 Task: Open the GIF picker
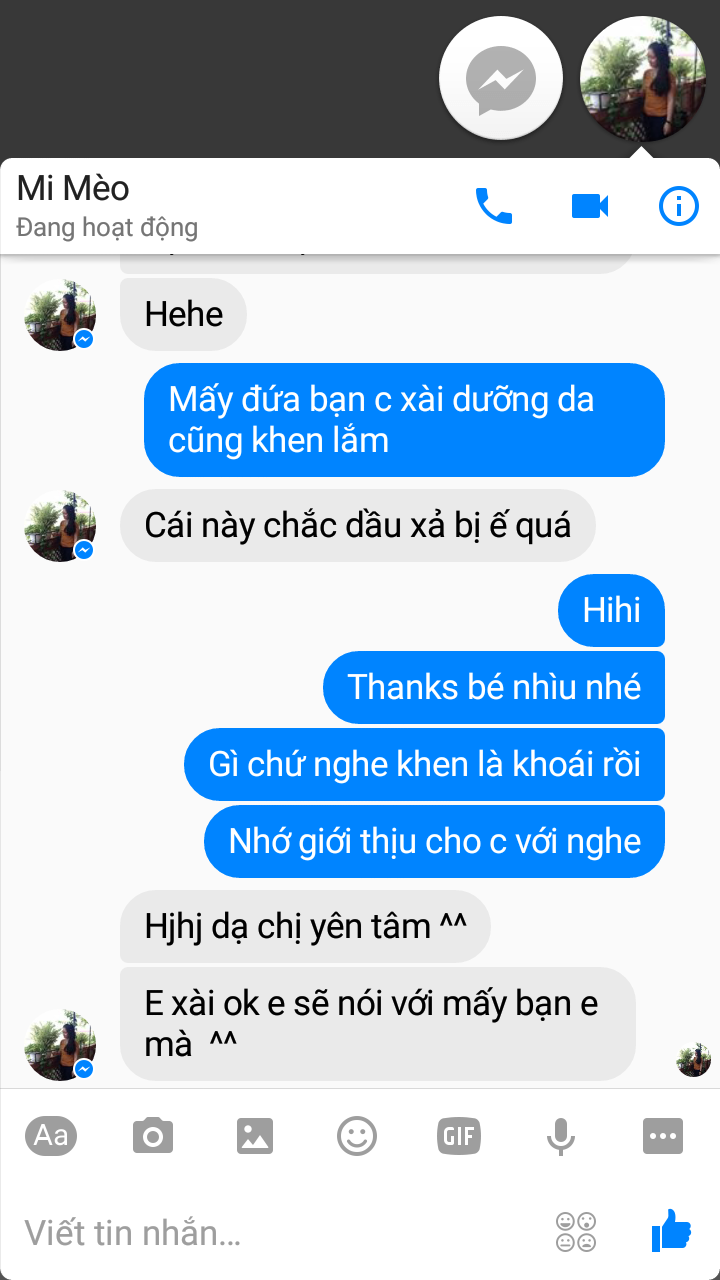458,1136
